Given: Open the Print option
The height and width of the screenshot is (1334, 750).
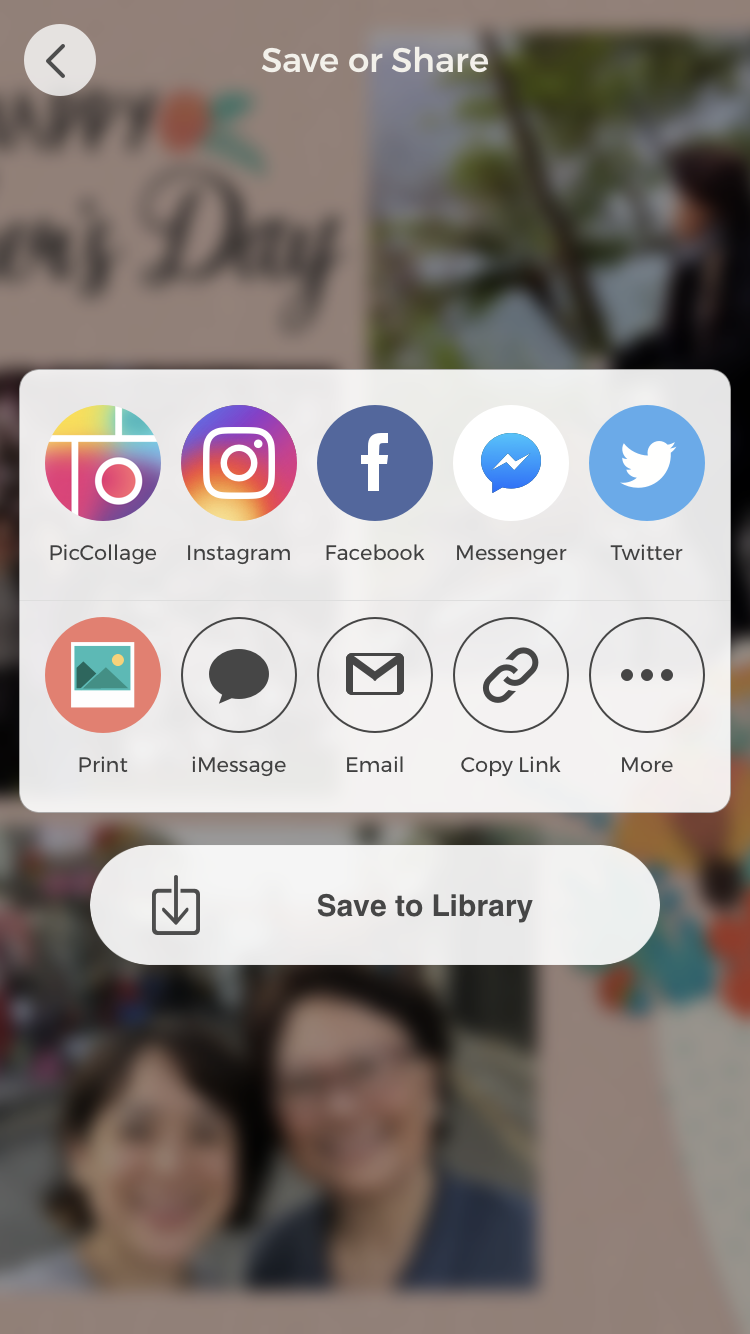Looking at the screenshot, I should click(103, 675).
